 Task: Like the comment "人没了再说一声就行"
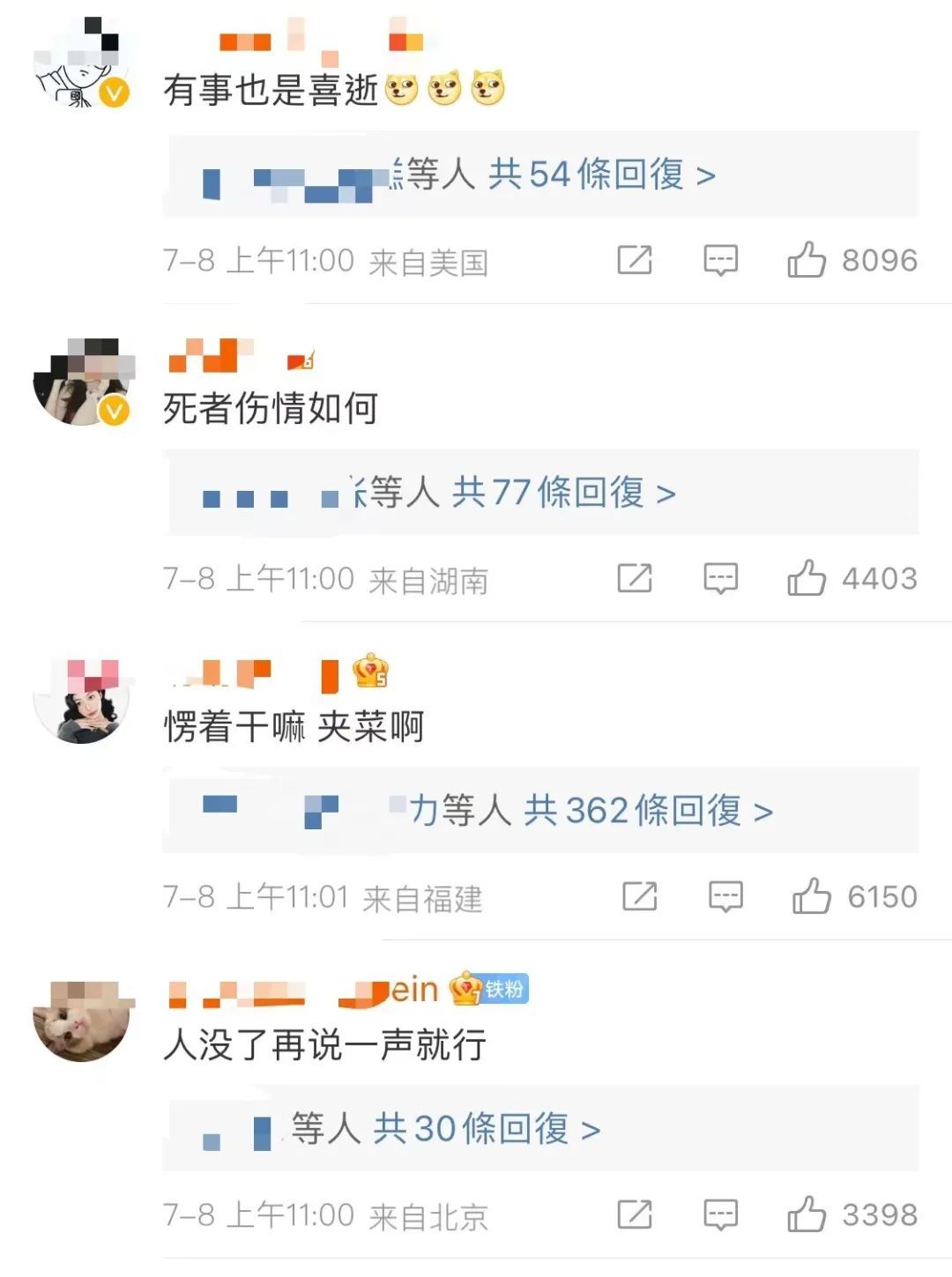click(x=806, y=1214)
